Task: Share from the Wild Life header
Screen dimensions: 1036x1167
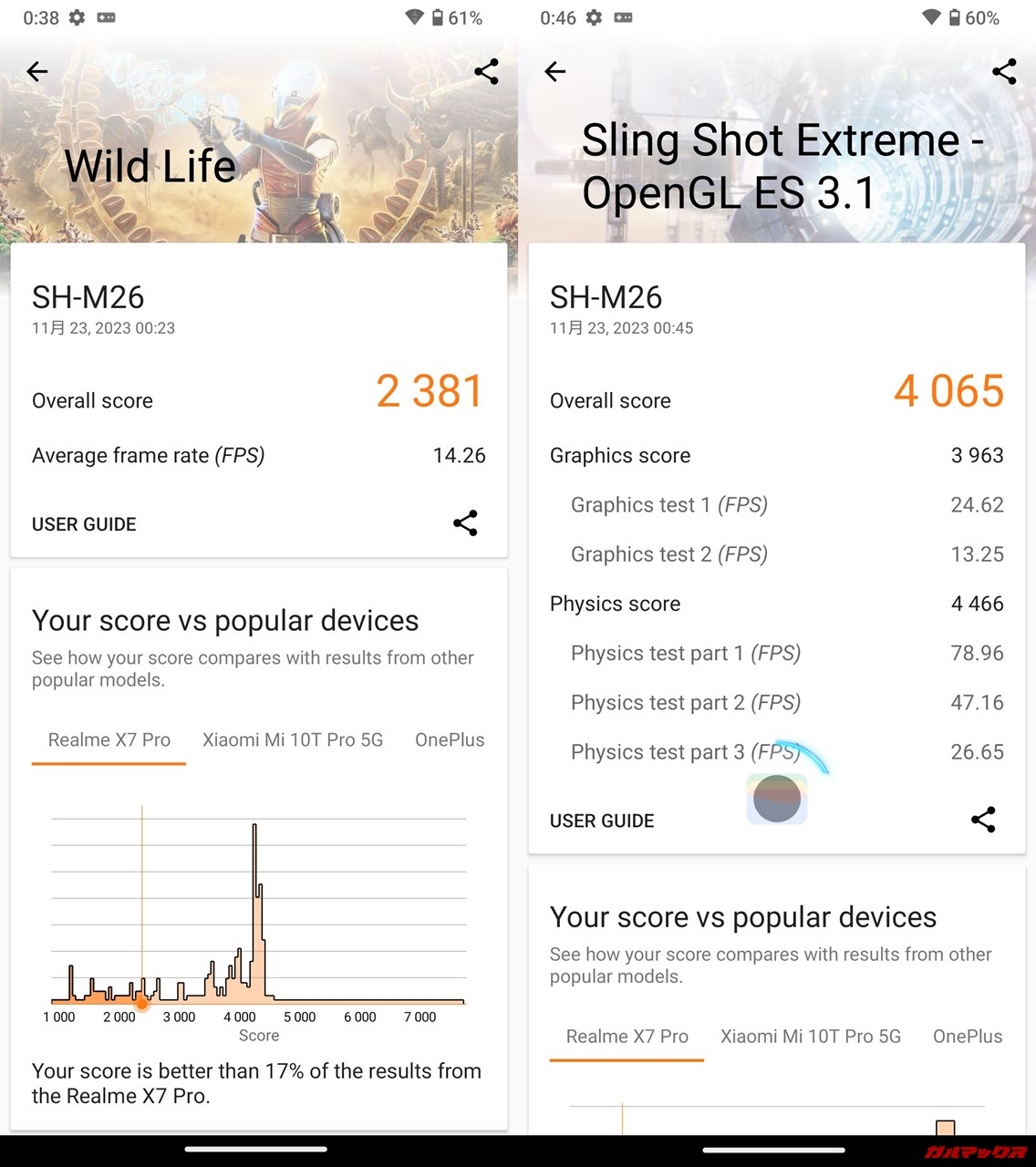Action: tap(486, 71)
